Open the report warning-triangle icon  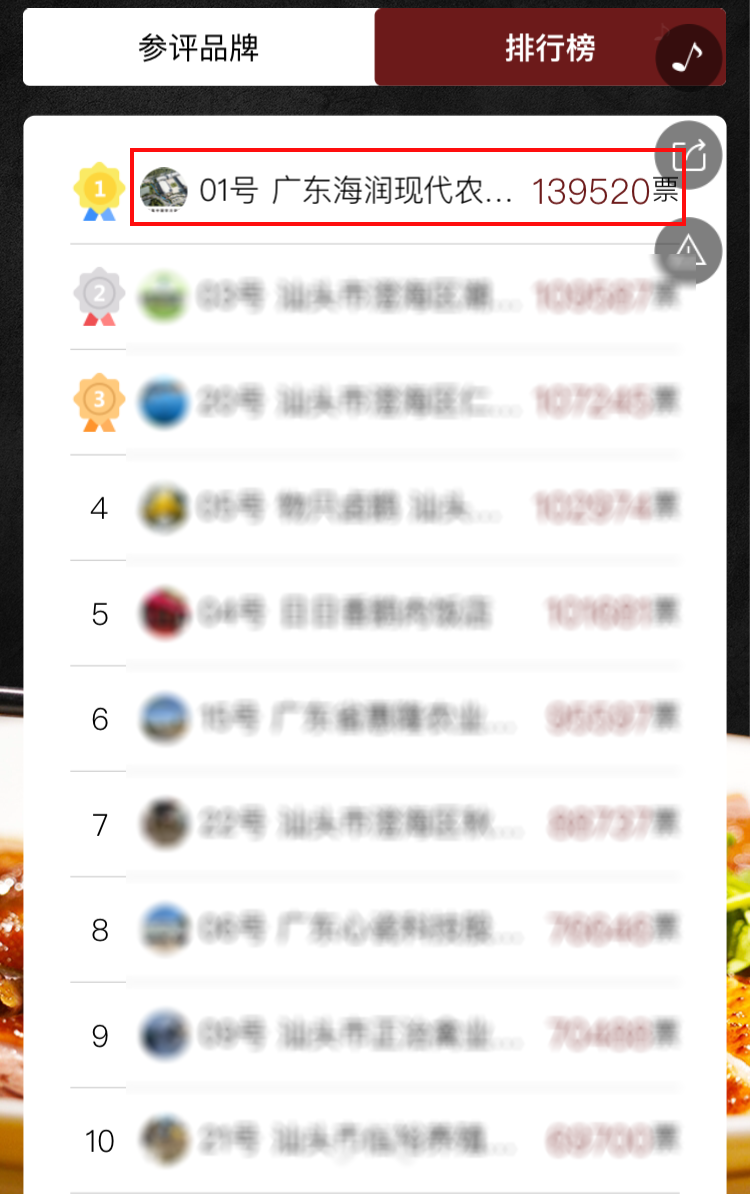pyautogui.click(x=687, y=251)
